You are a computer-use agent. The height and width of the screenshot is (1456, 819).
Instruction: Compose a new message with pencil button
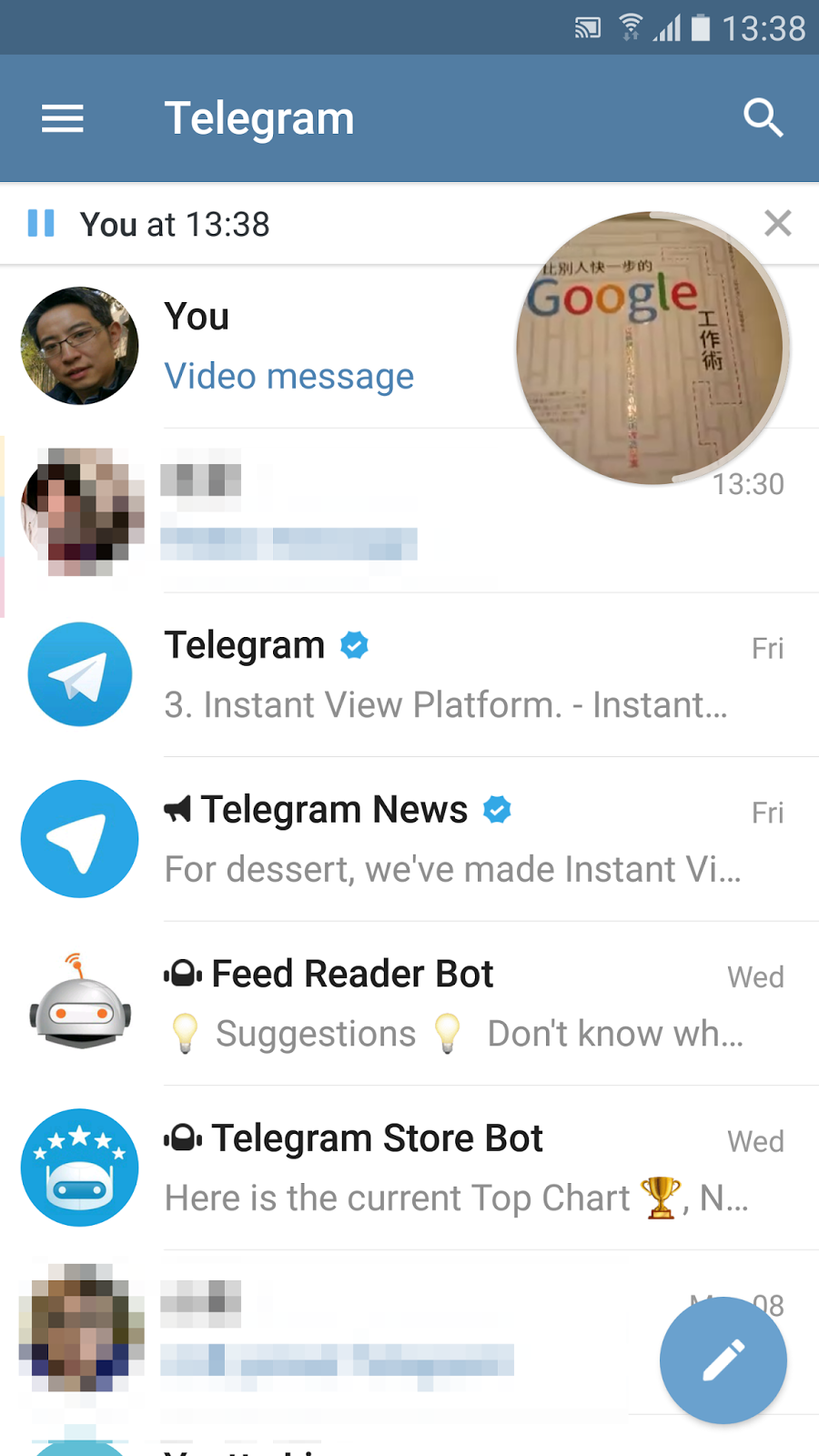point(723,1360)
